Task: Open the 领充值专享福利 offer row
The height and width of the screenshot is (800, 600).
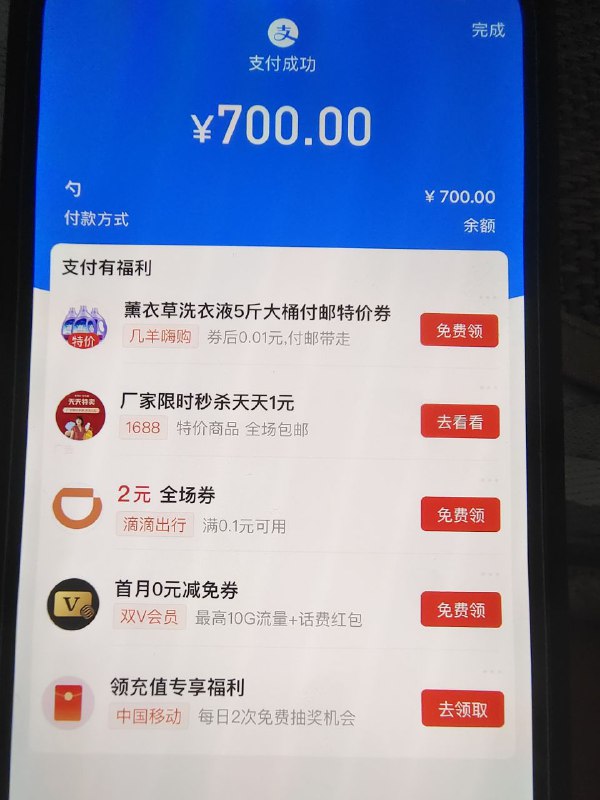Action: coord(220,702)
